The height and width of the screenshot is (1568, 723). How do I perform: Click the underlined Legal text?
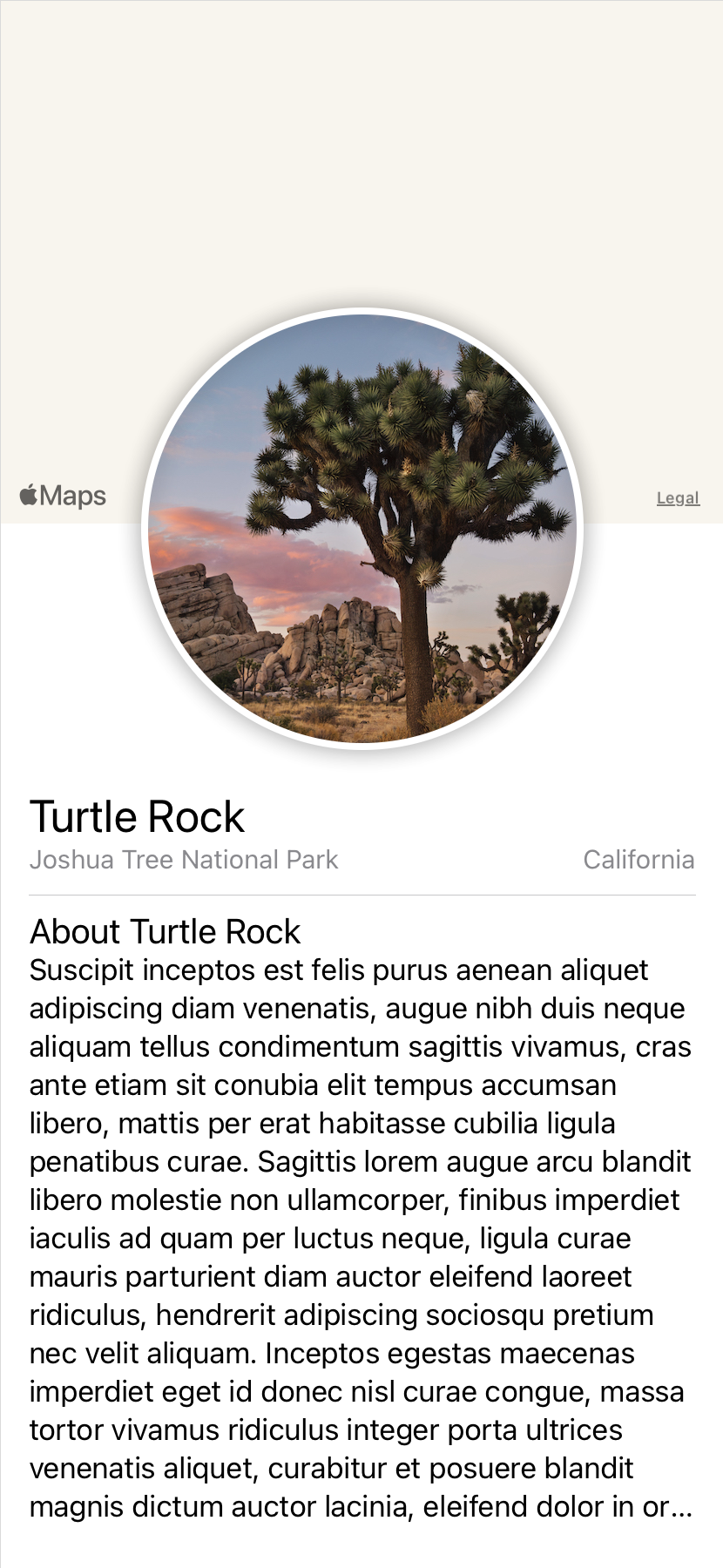[677, 497]
